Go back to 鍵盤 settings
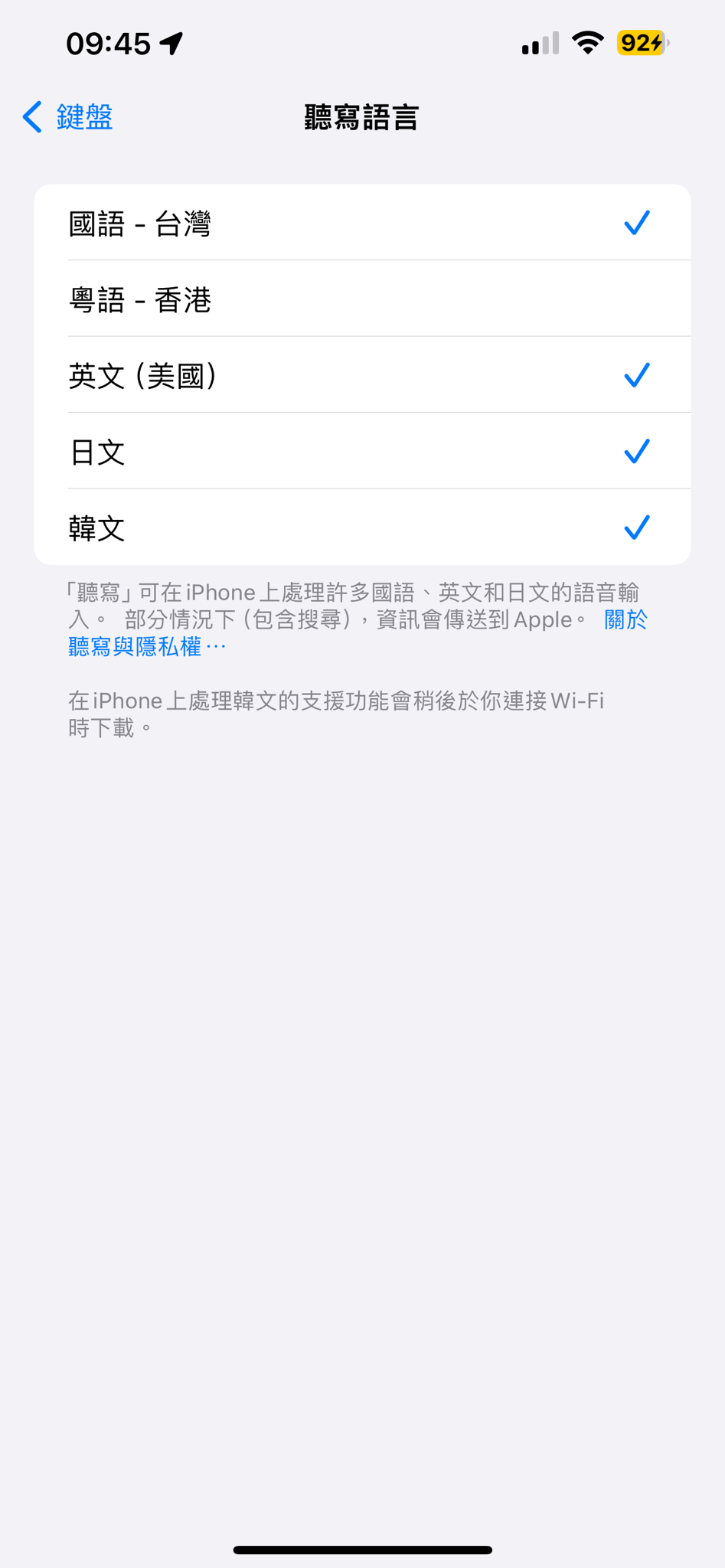Image resolution: width=725 pixels, height=1568 pixels. [69, 117]
